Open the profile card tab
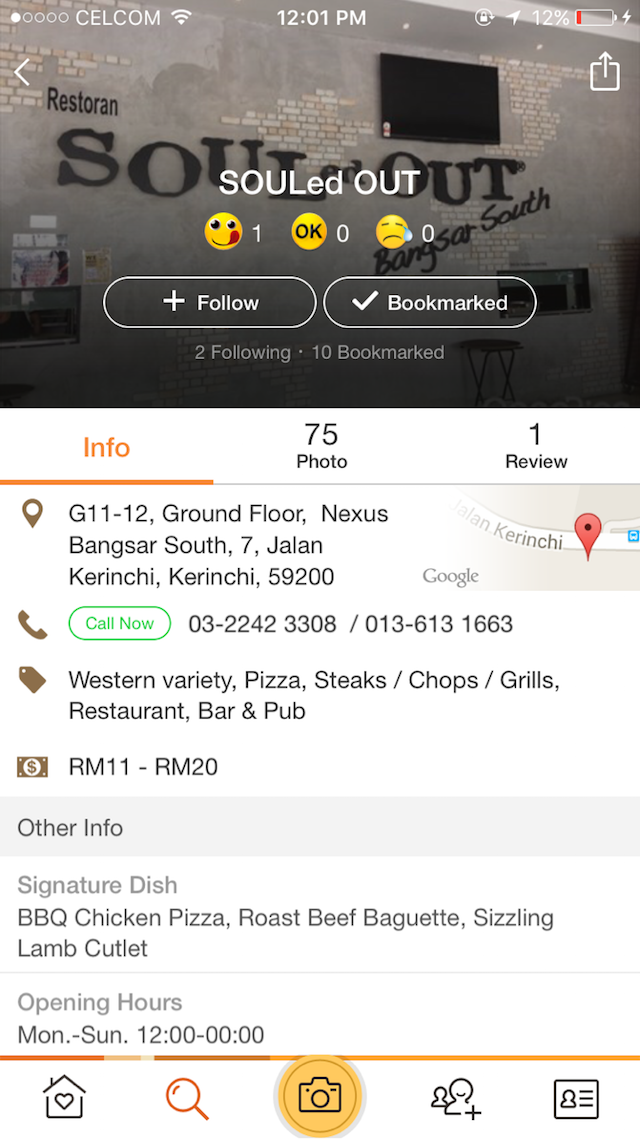Viewport: 640px width, 1139px height. click(576, 1097)
